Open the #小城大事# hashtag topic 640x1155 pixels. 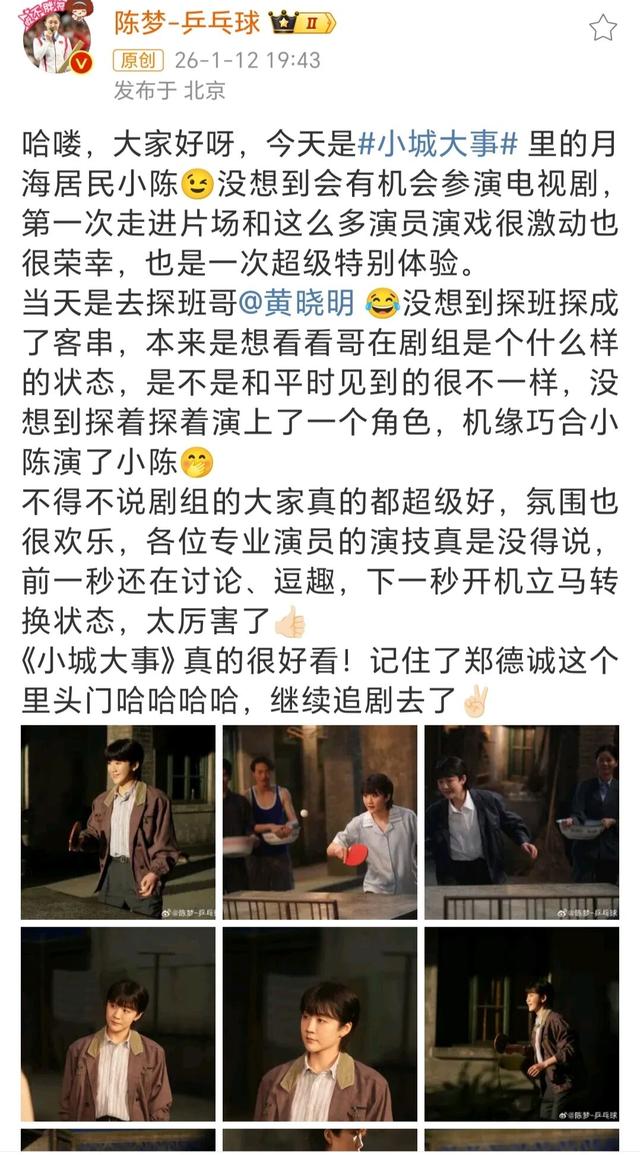coord(438,147)
